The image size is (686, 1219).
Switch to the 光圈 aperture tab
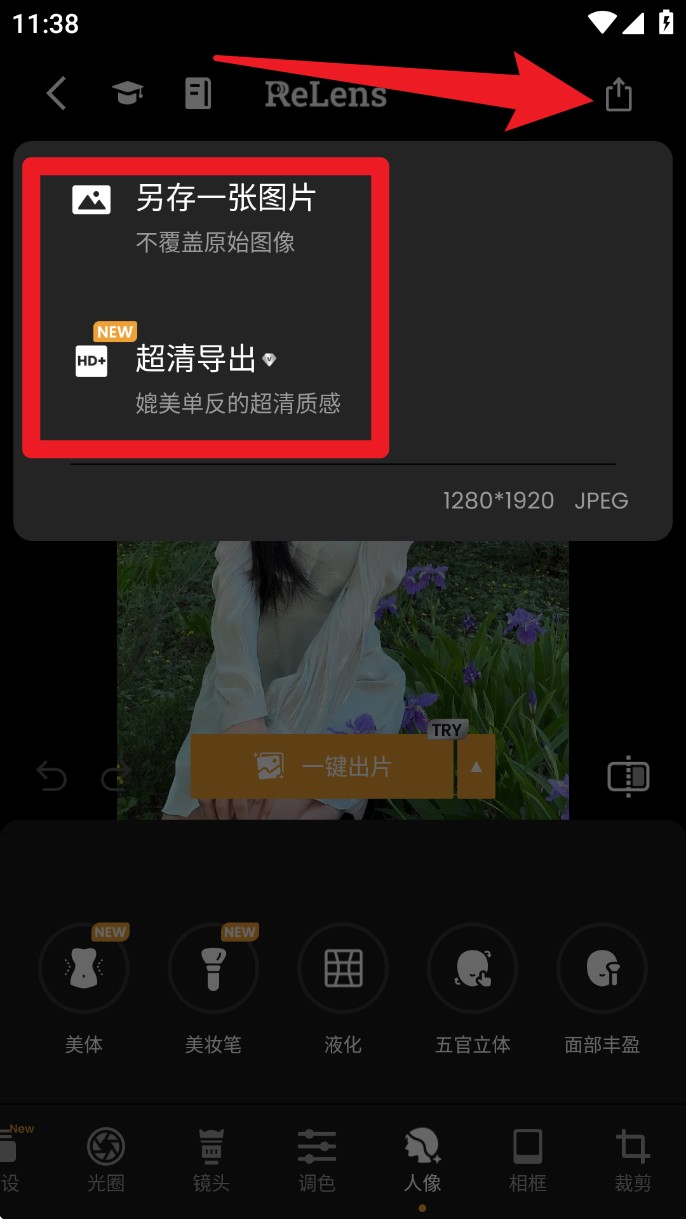click(106, 1160)
